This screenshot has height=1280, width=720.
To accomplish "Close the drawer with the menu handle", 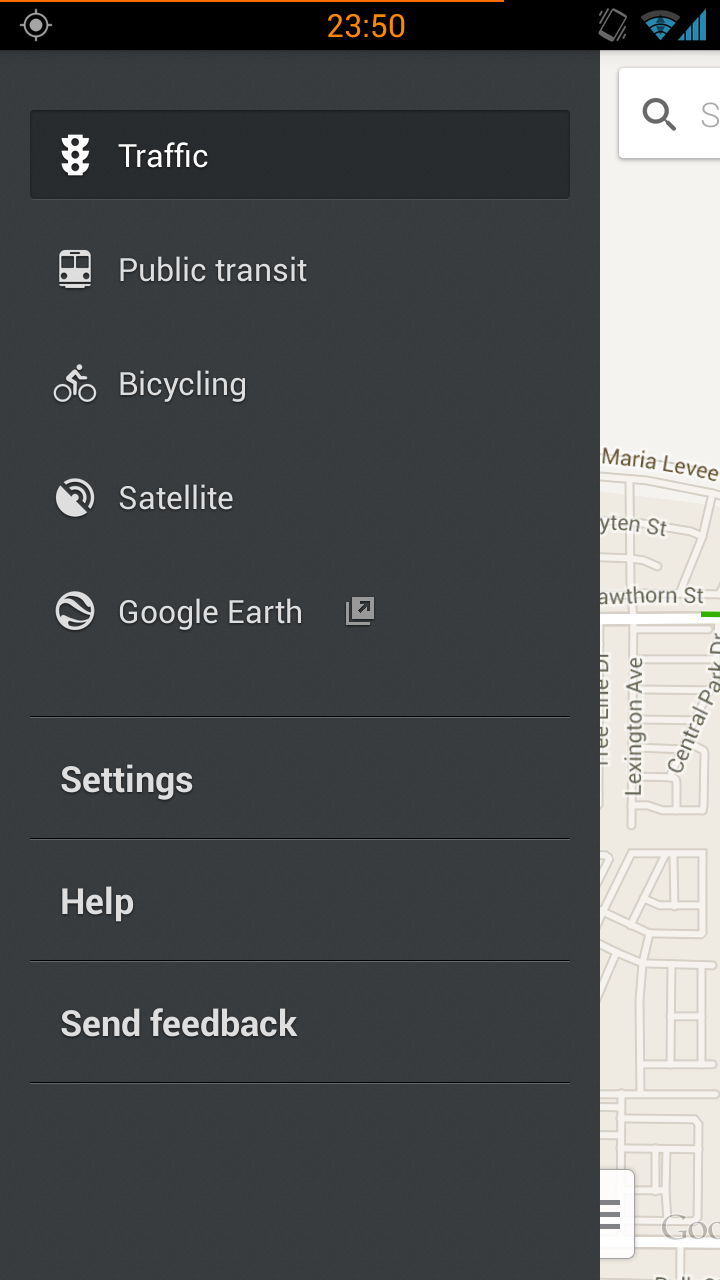I will pyautogui.click(x=613, y=1215).
